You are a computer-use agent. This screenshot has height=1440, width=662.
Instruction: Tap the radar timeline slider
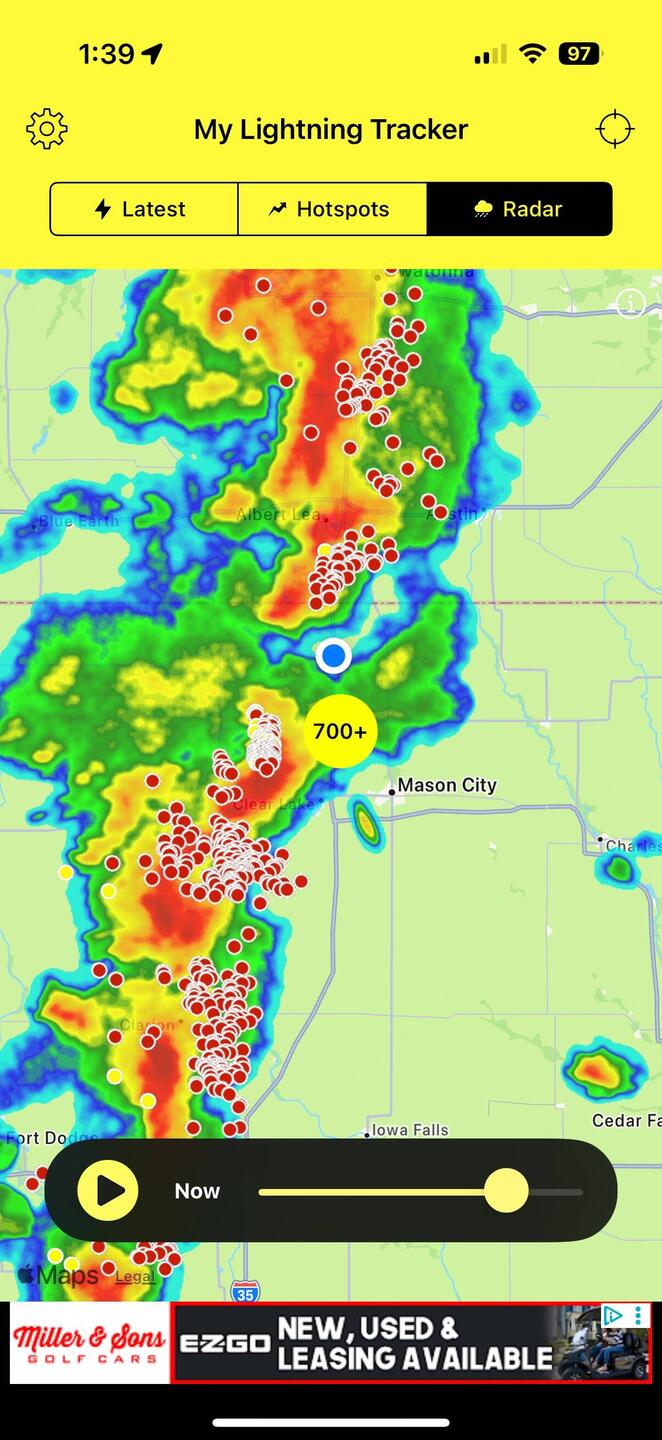pos(420,1191)
